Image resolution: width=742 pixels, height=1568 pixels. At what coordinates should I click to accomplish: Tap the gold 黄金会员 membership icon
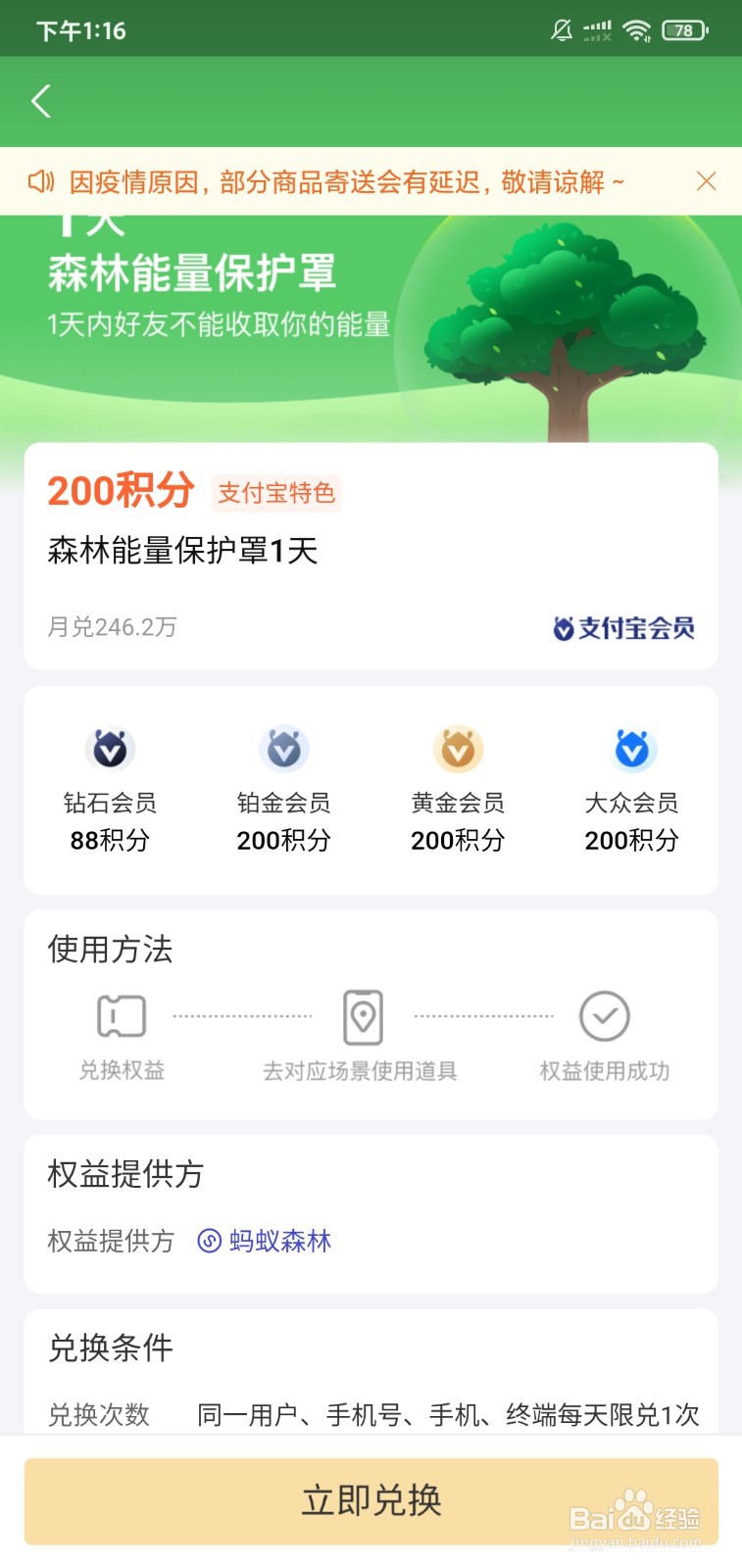click(x=458, y=749)
